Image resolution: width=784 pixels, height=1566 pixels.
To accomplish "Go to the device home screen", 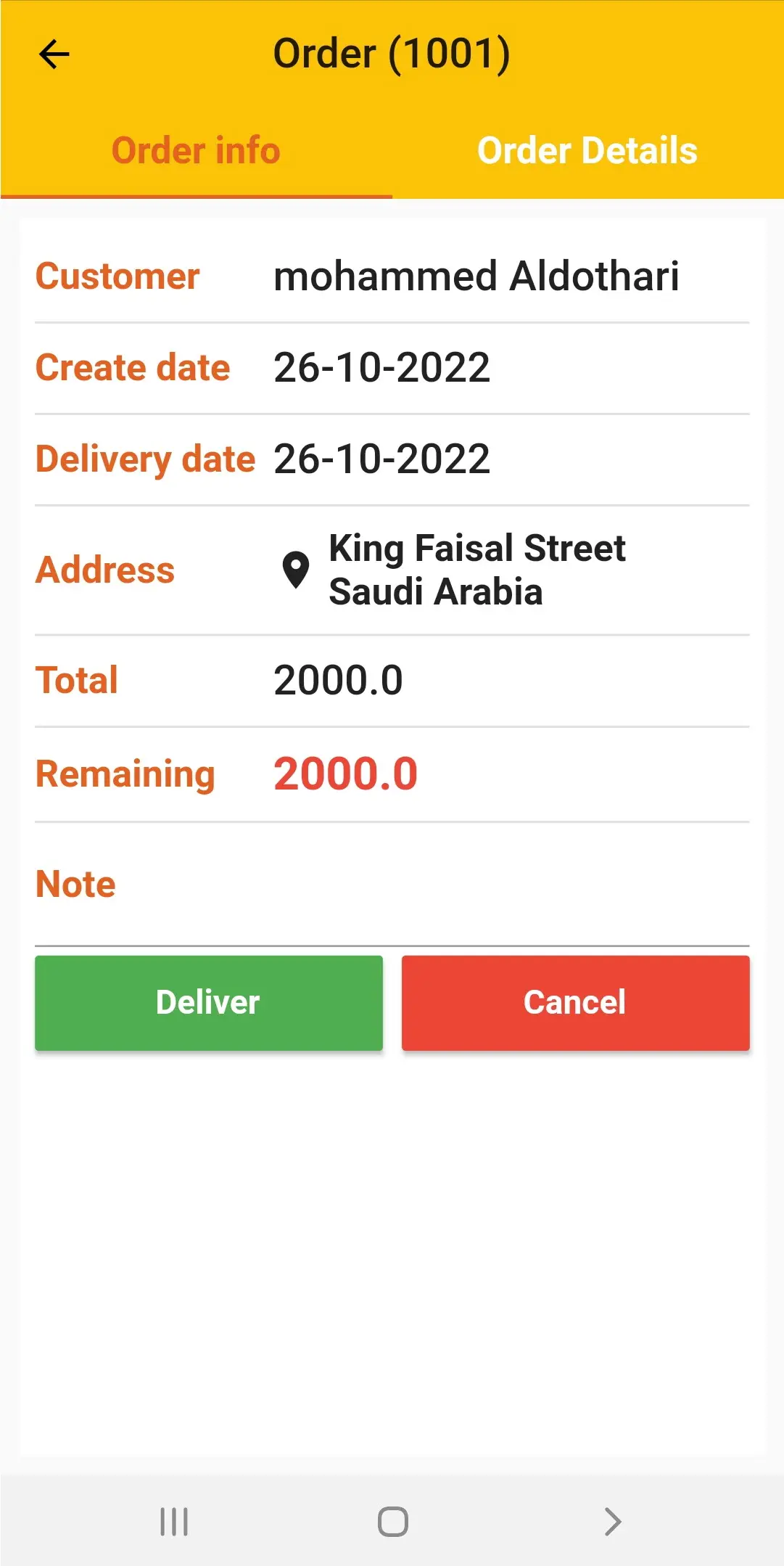I will click(392, 1521).
